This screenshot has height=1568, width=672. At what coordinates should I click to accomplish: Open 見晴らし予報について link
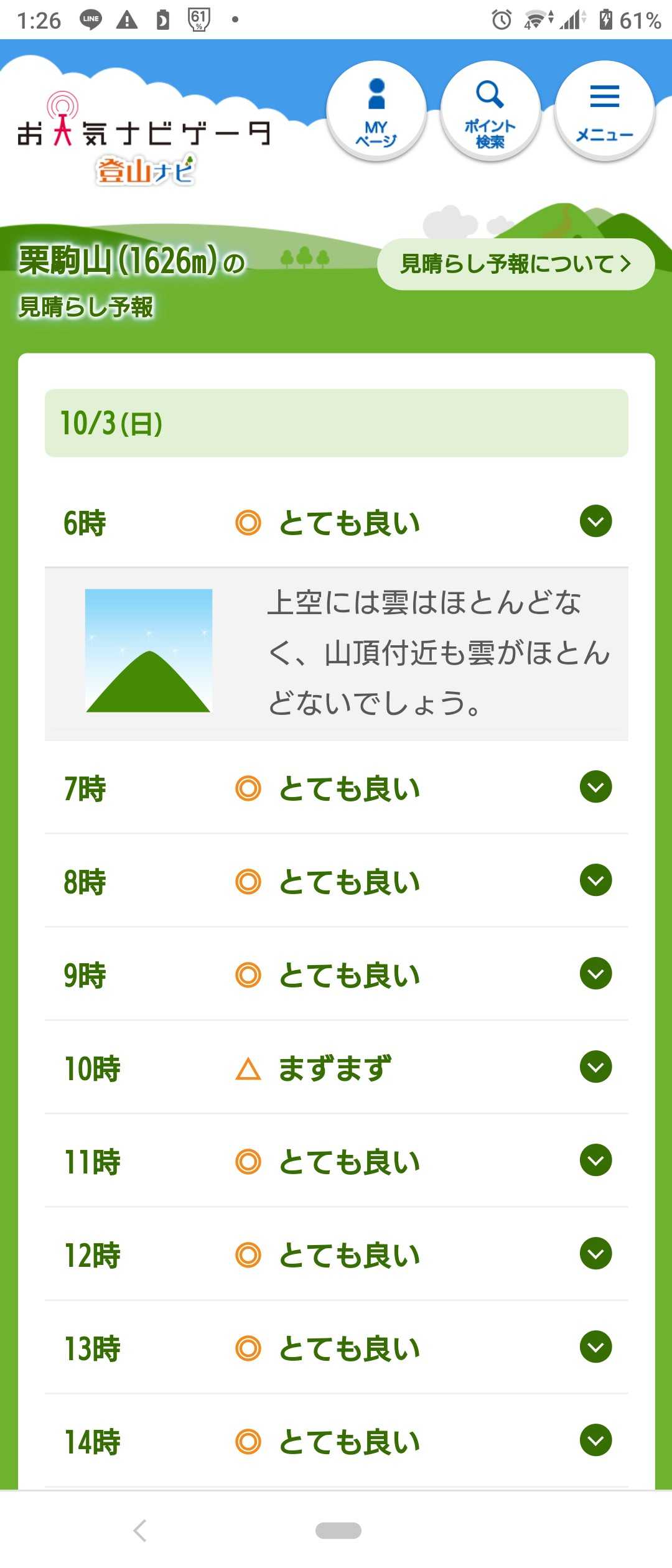[x=516, y=264]
